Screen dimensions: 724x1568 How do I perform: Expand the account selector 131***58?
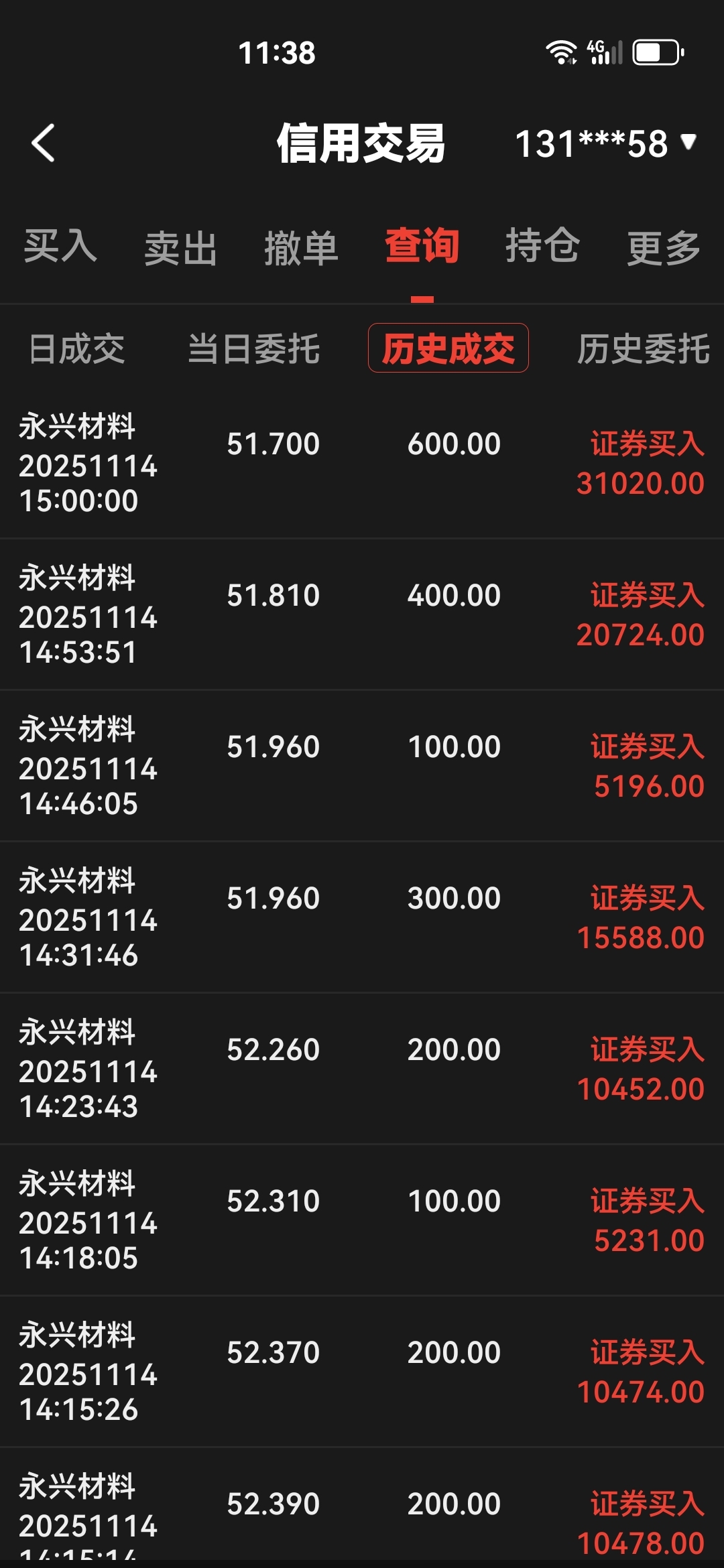coord(605,143)
